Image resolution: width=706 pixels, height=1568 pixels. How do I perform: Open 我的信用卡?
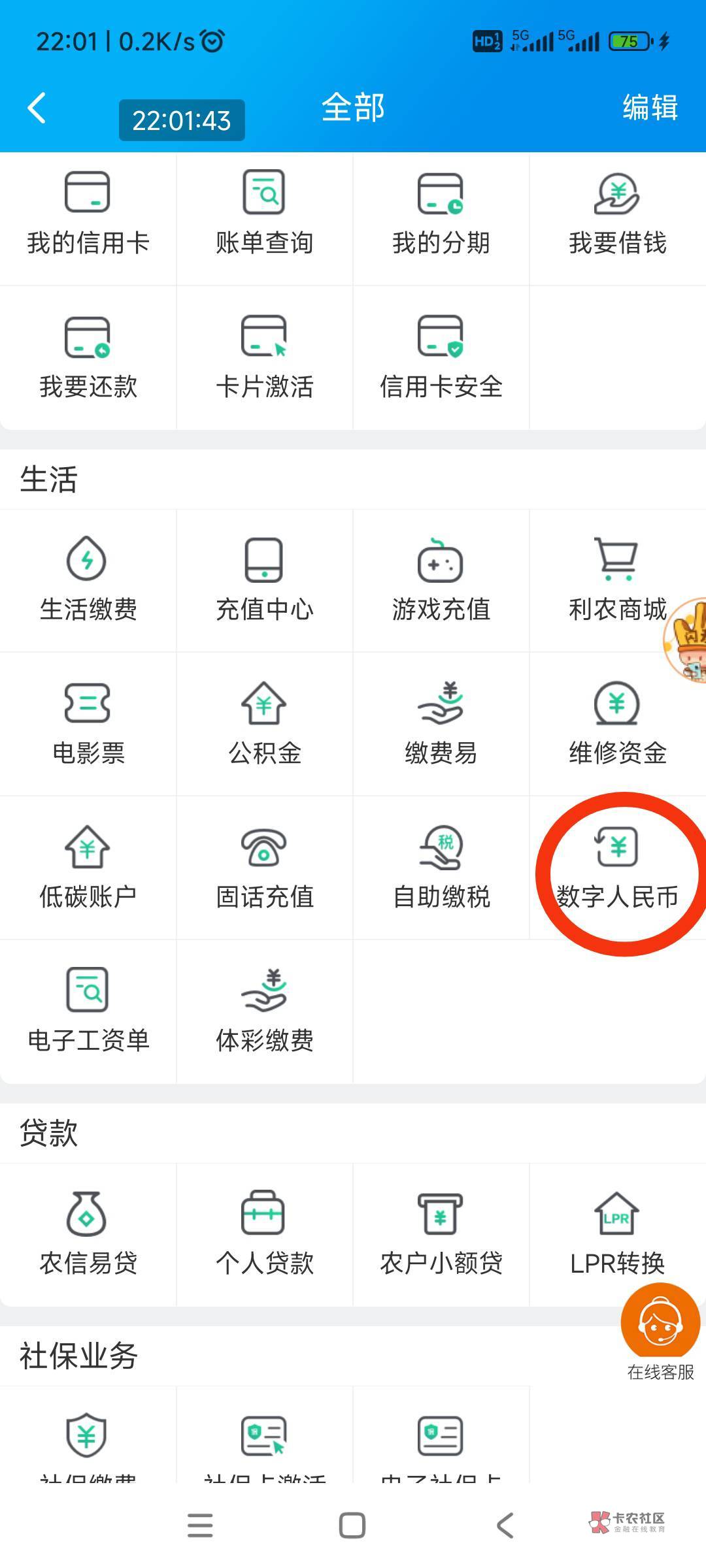[88, 219]
